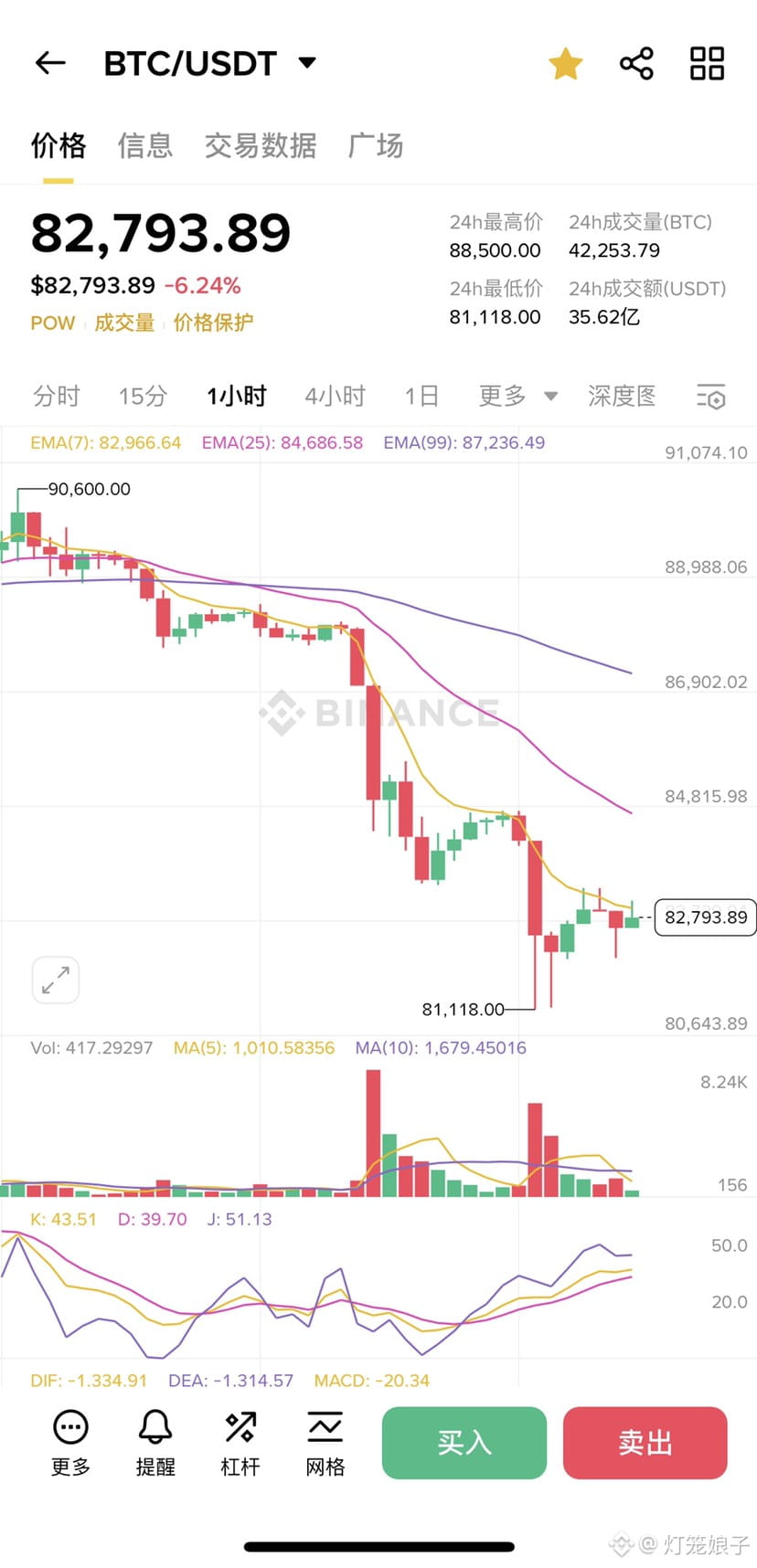Tap the red 卖出 button
757x1568 pixels.
[x=645, y=1443]
